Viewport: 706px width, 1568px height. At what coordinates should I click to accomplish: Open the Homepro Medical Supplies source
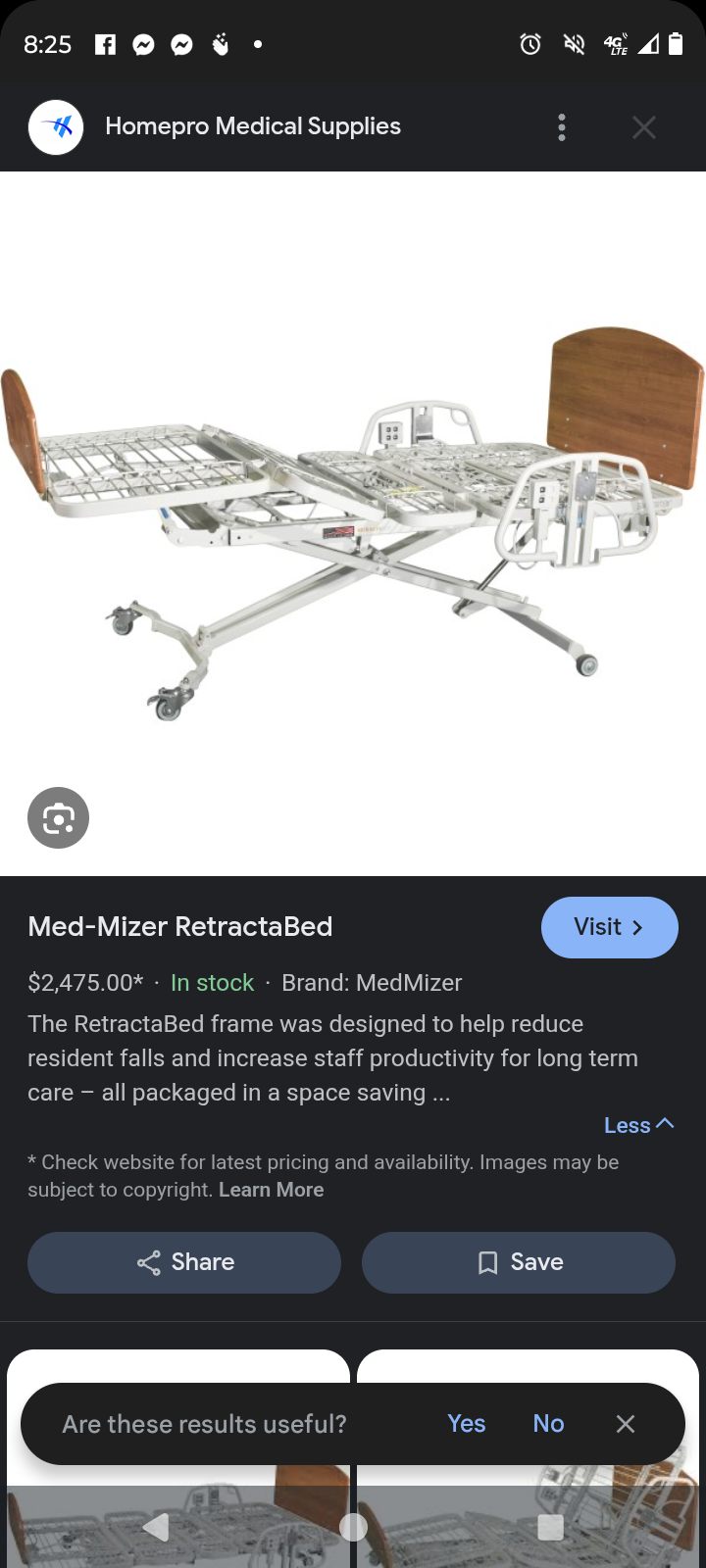[253, 126]
